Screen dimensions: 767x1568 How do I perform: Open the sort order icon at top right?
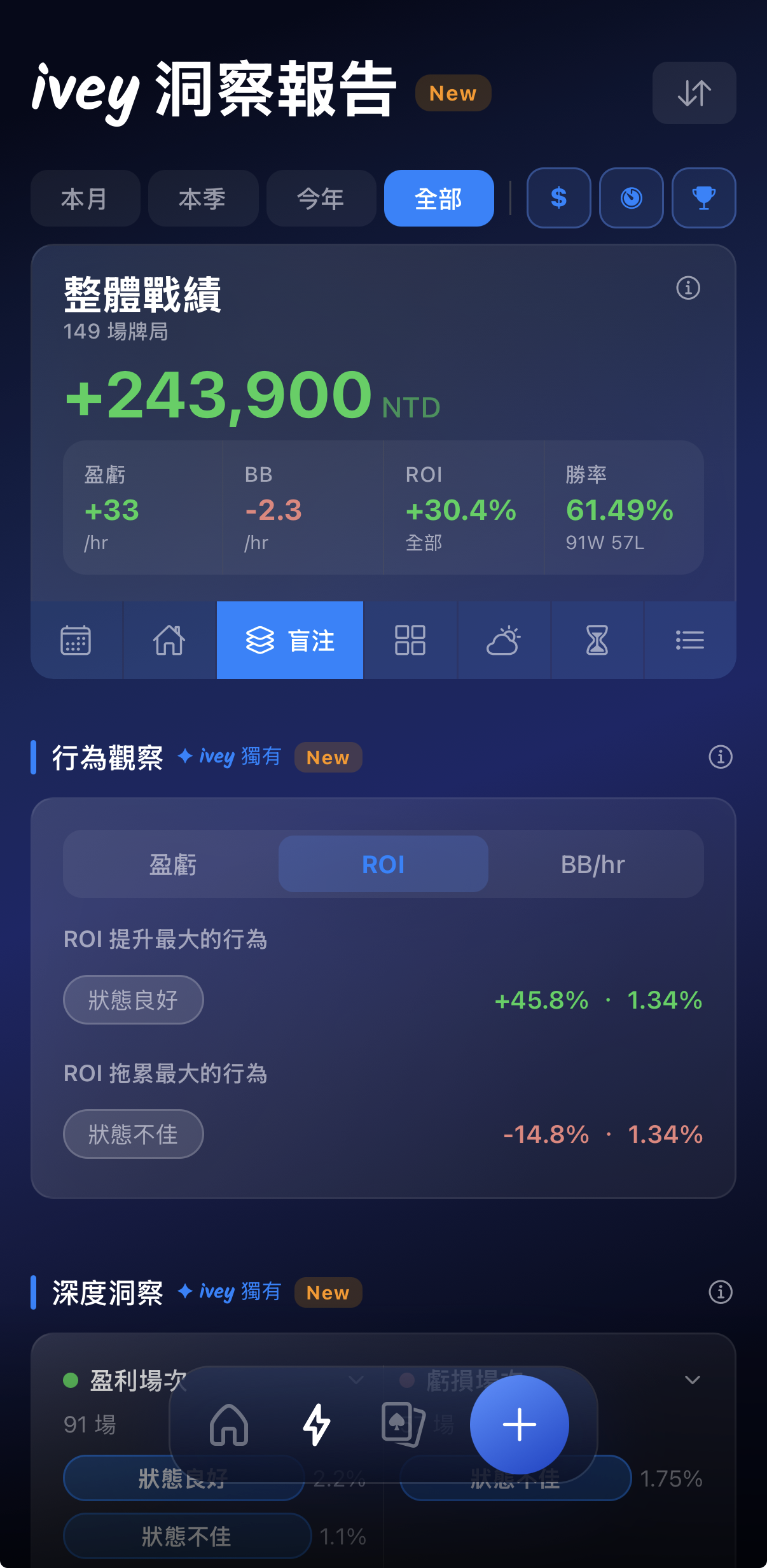[x=693, y=93]
